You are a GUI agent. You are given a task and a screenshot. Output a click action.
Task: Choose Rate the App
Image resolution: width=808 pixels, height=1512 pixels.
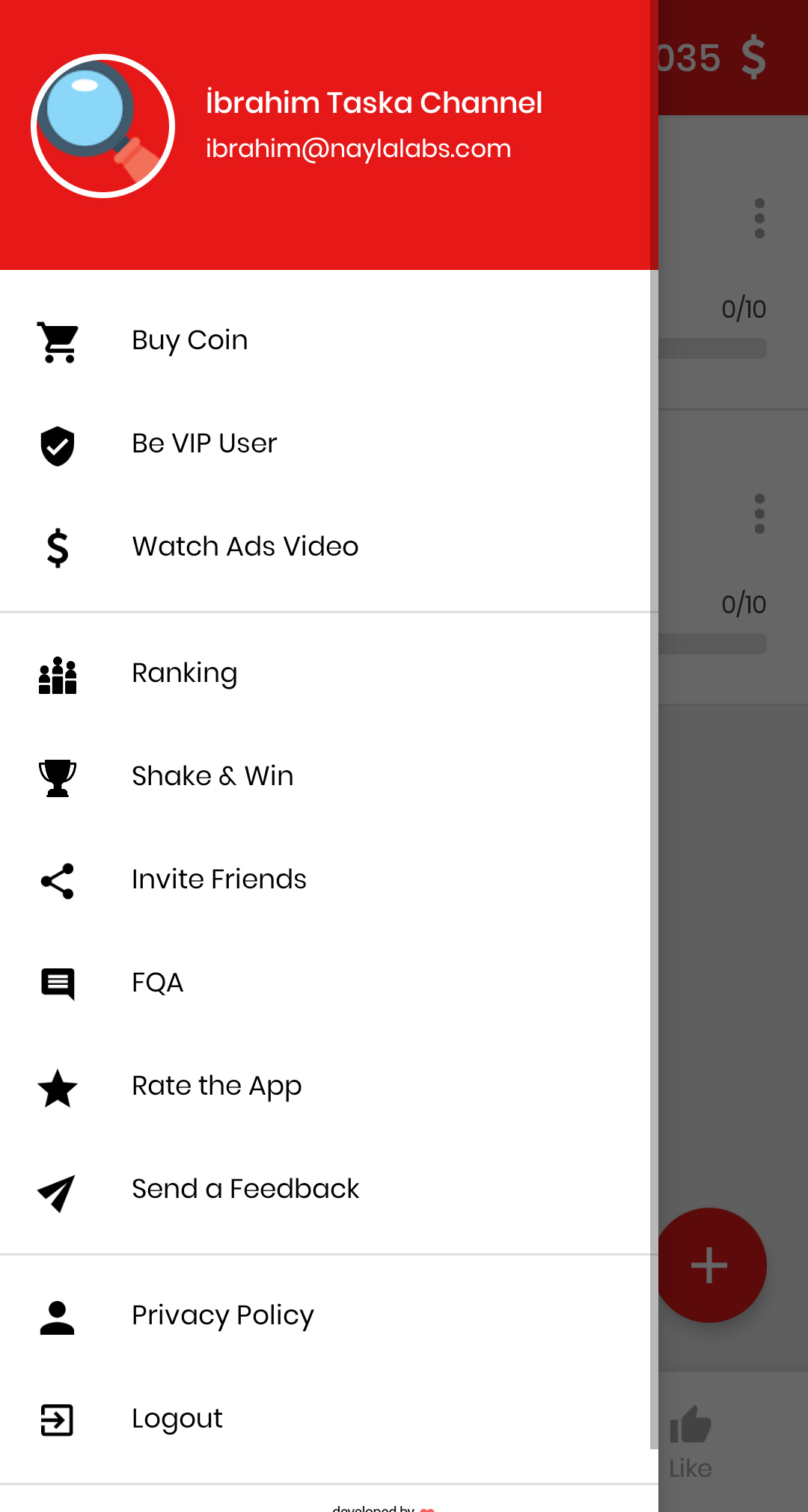pyautogui.click(x=216, y=1087)
